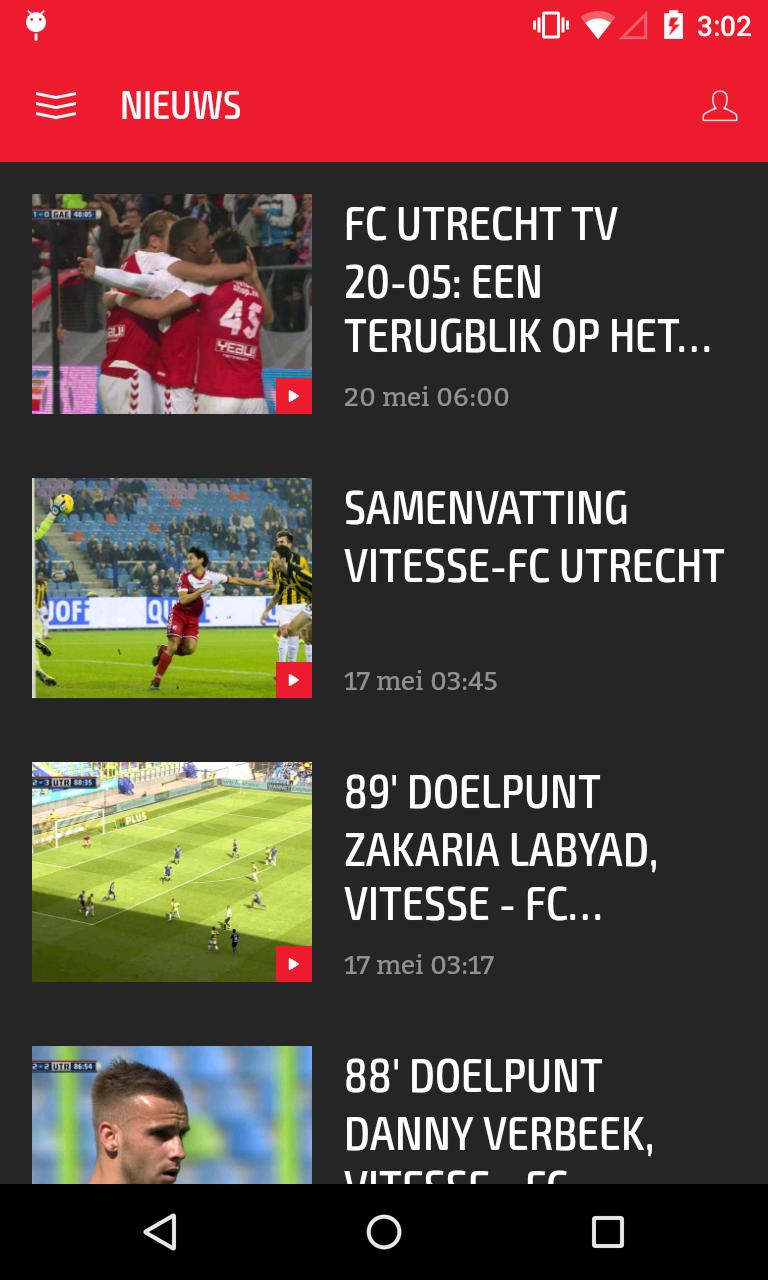Play the FC Utrecht TV 20-05 video
768x1280 pixels.
[293, 396]
